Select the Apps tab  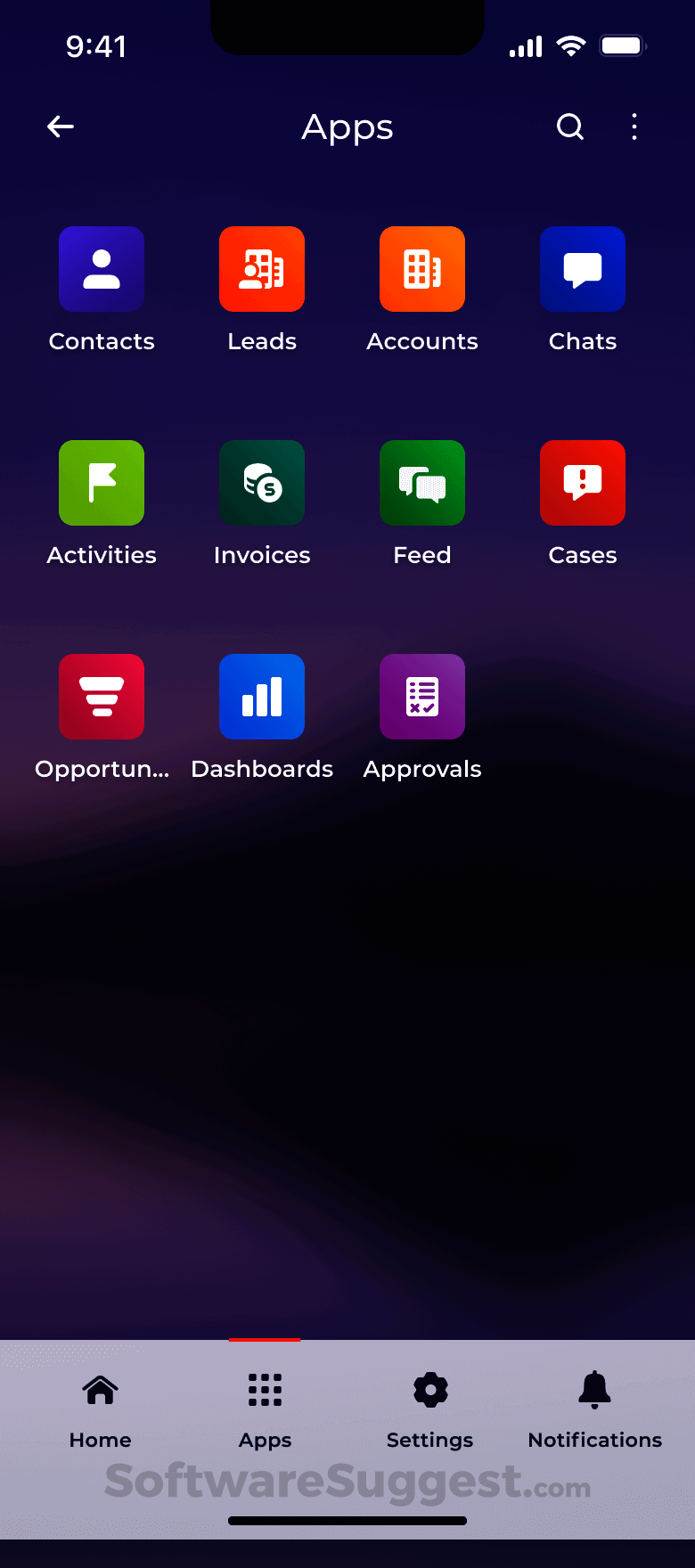pos(265,1411)
